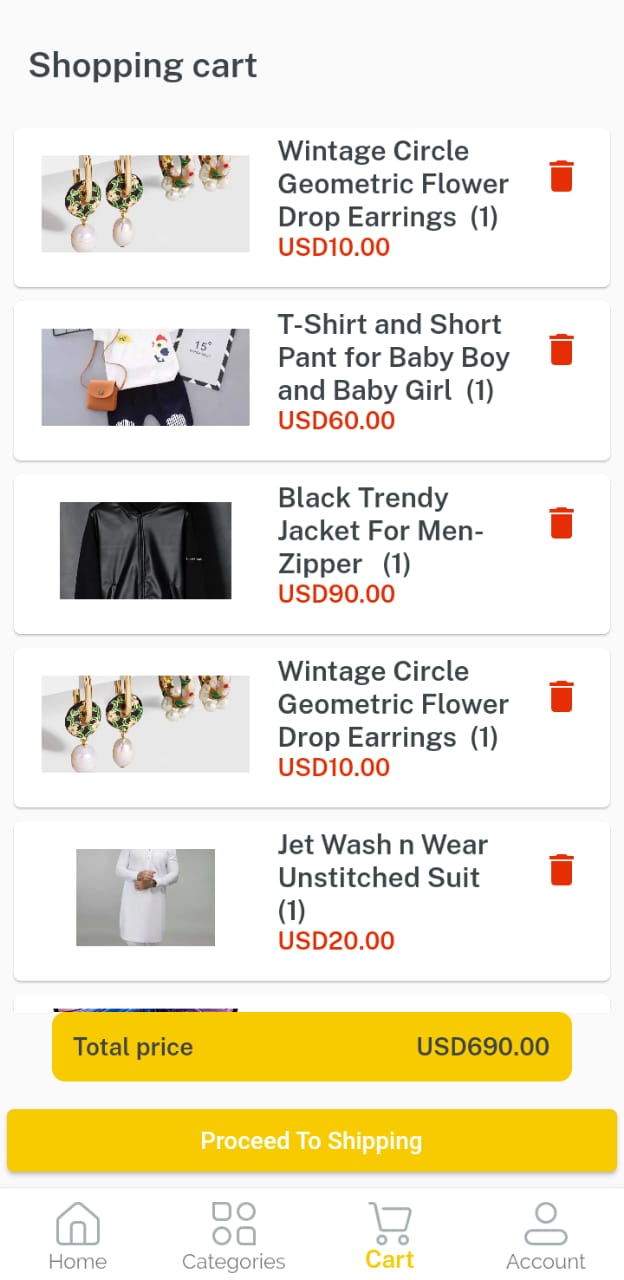Image resolution: width=624 pixels, height=1280 pixels.
Task: Go to the Home tab
Action: pos(78,1236)
